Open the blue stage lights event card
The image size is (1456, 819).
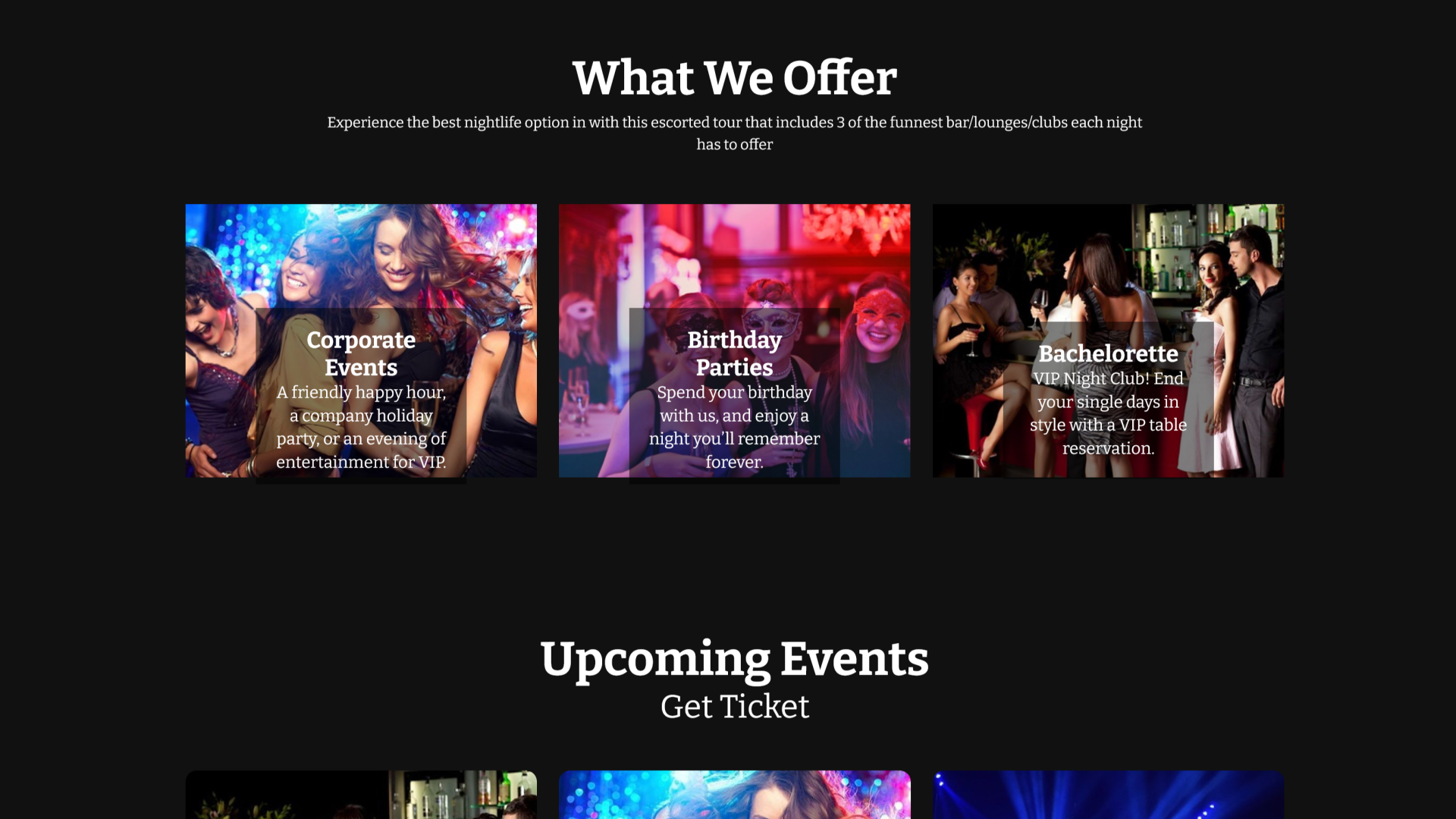[1108, 795]
